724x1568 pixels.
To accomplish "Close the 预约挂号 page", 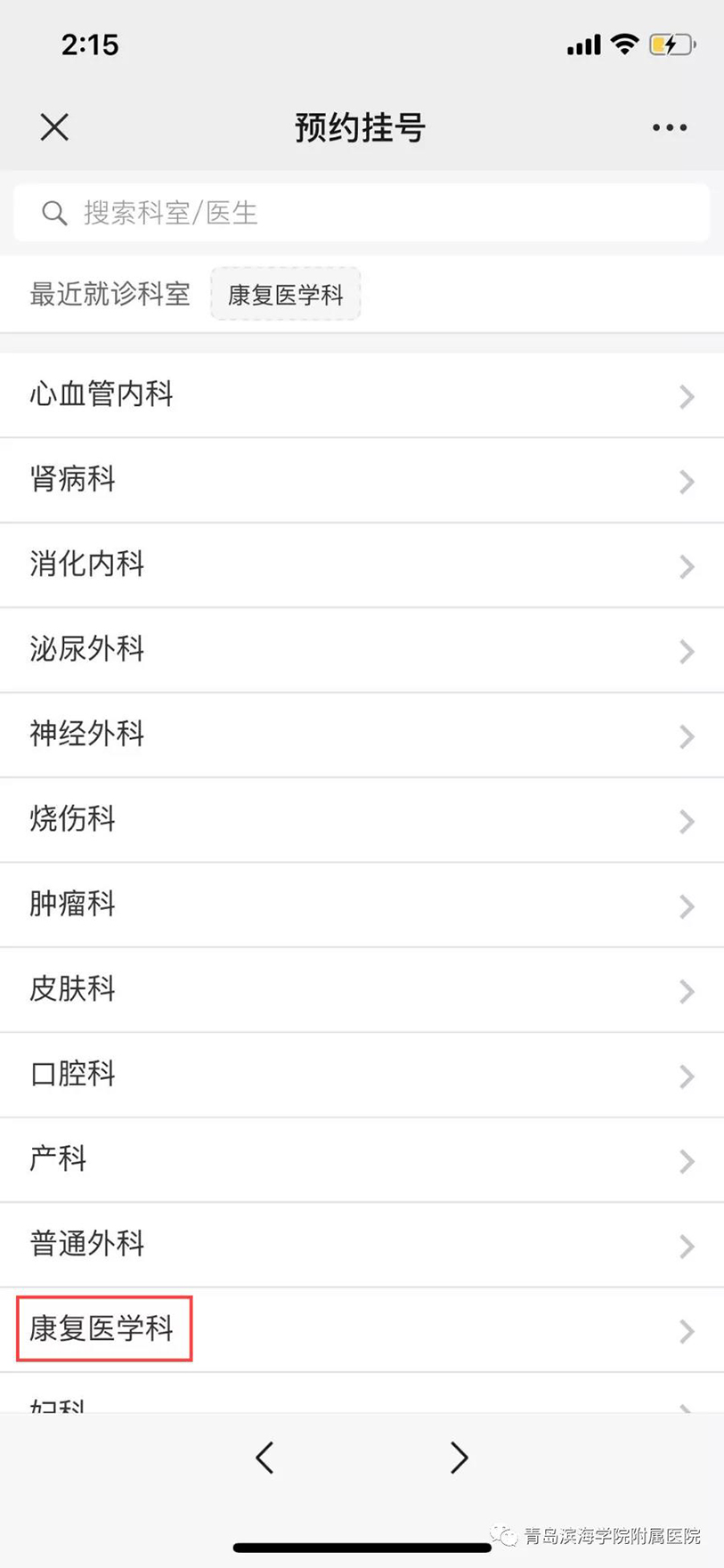I will pos(54,127).
